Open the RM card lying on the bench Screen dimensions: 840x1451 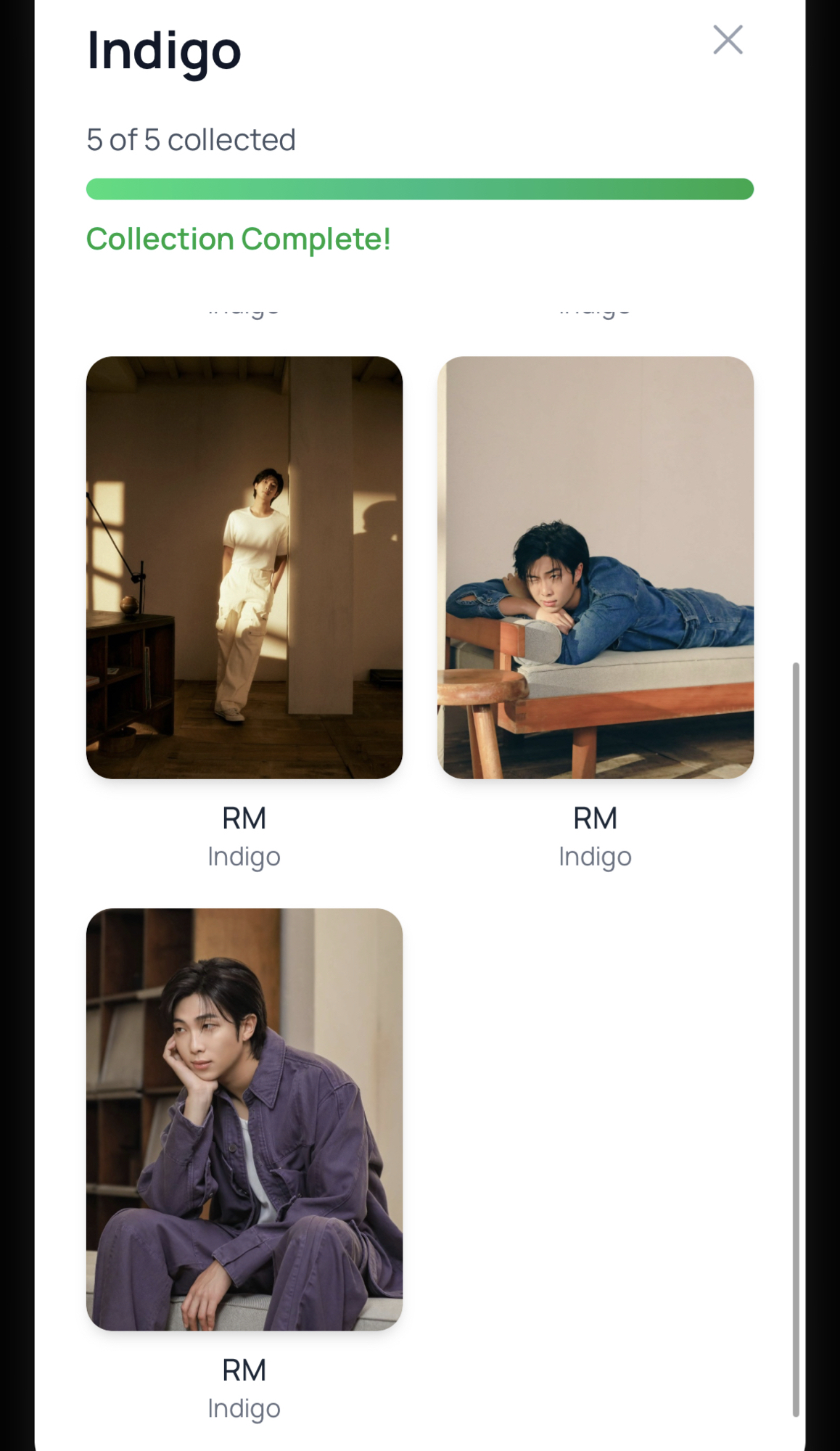click(x=595, y=567)
